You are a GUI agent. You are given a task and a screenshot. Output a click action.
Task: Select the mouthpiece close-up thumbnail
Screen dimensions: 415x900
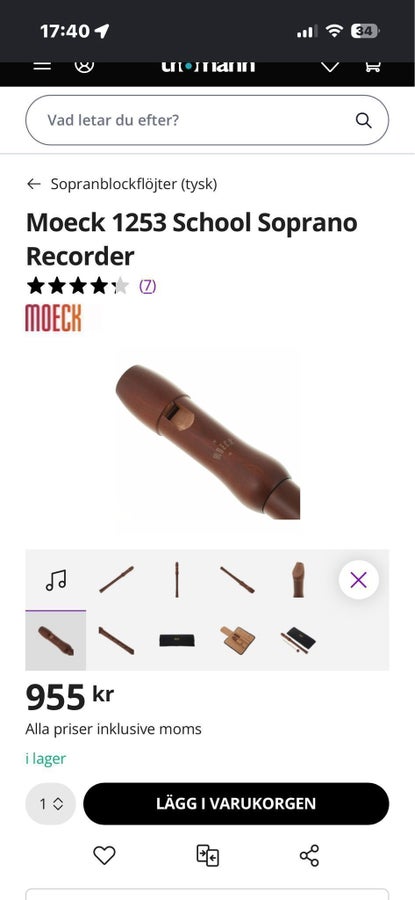pos(298,580)
